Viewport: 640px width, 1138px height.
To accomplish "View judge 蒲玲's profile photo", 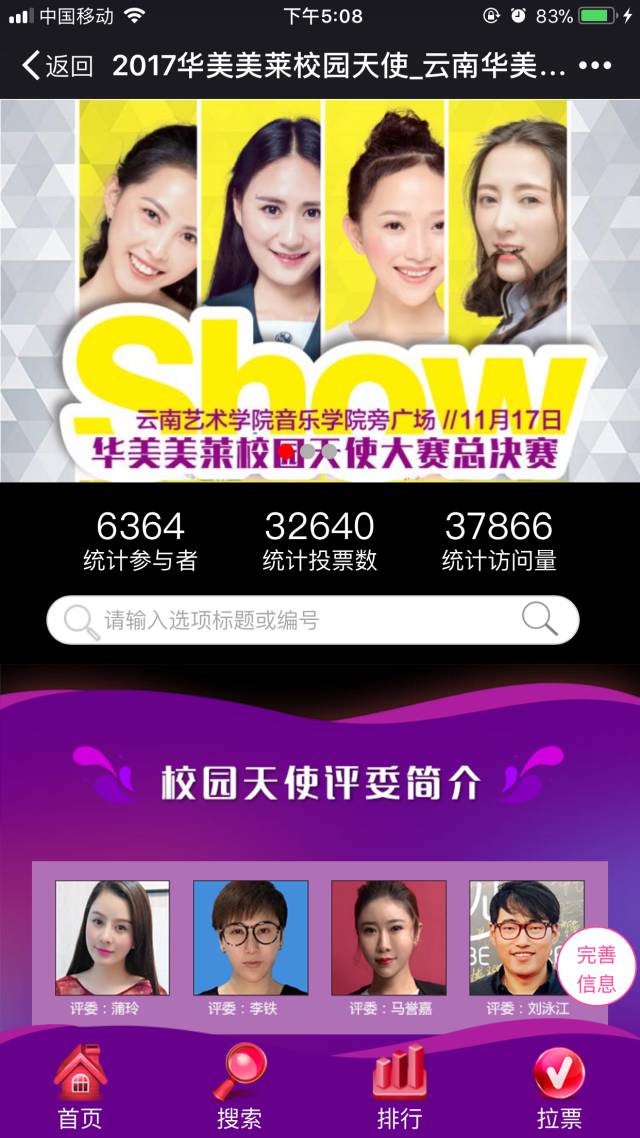I will [x=112, y=937].
